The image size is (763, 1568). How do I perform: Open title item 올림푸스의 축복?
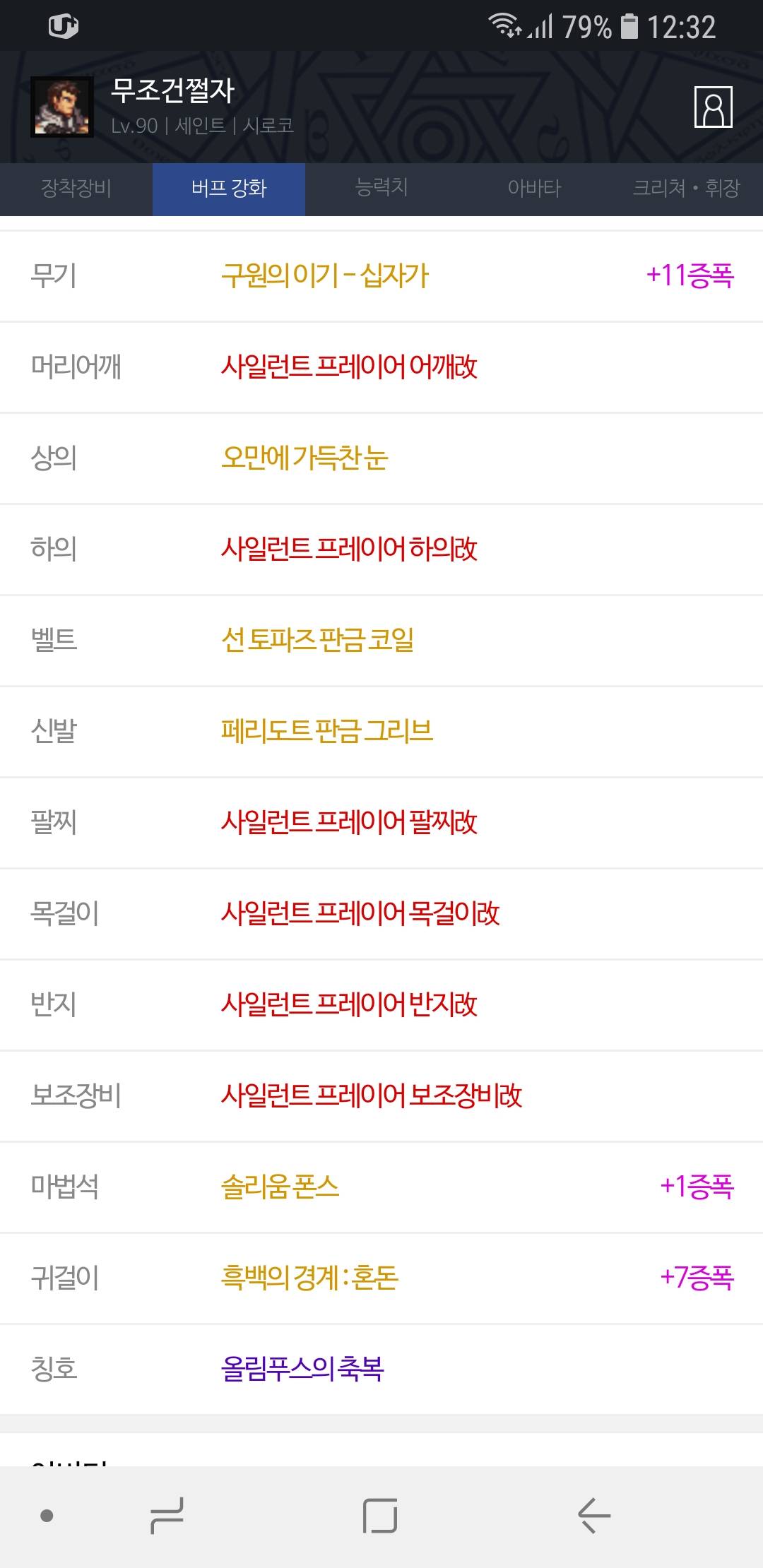pos(381,1370)
